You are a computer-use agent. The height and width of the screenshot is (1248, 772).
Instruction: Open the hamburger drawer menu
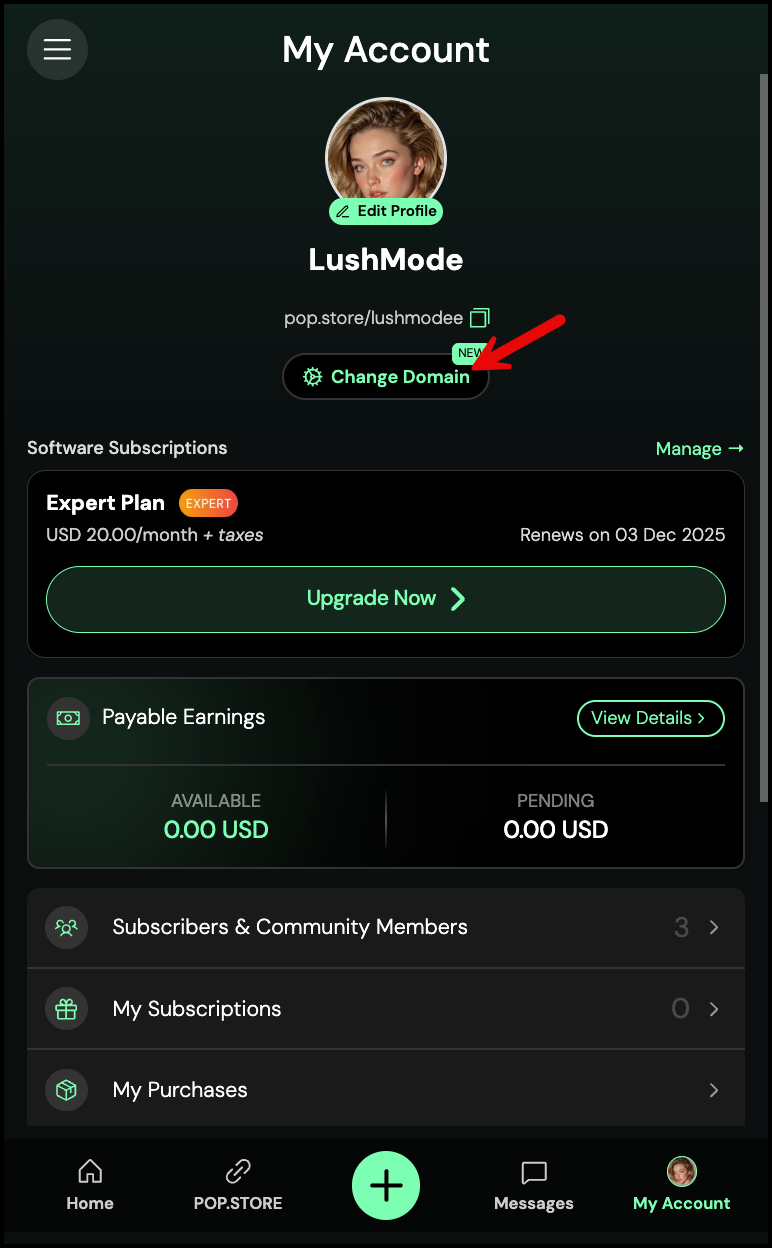(57, 49)
